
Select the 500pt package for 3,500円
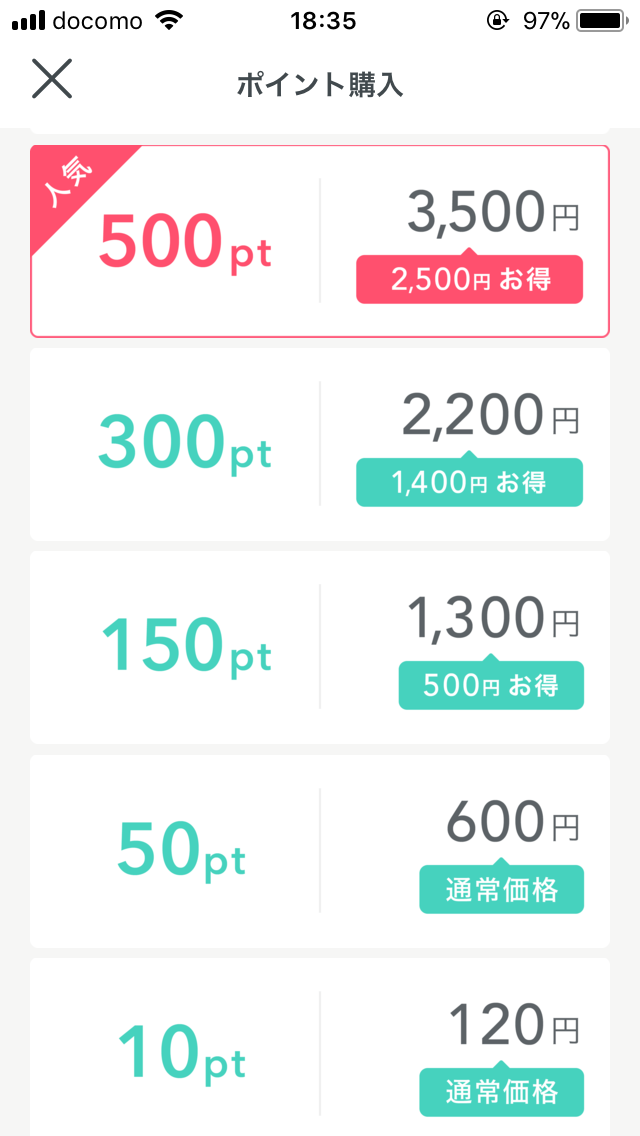point(319,241)
